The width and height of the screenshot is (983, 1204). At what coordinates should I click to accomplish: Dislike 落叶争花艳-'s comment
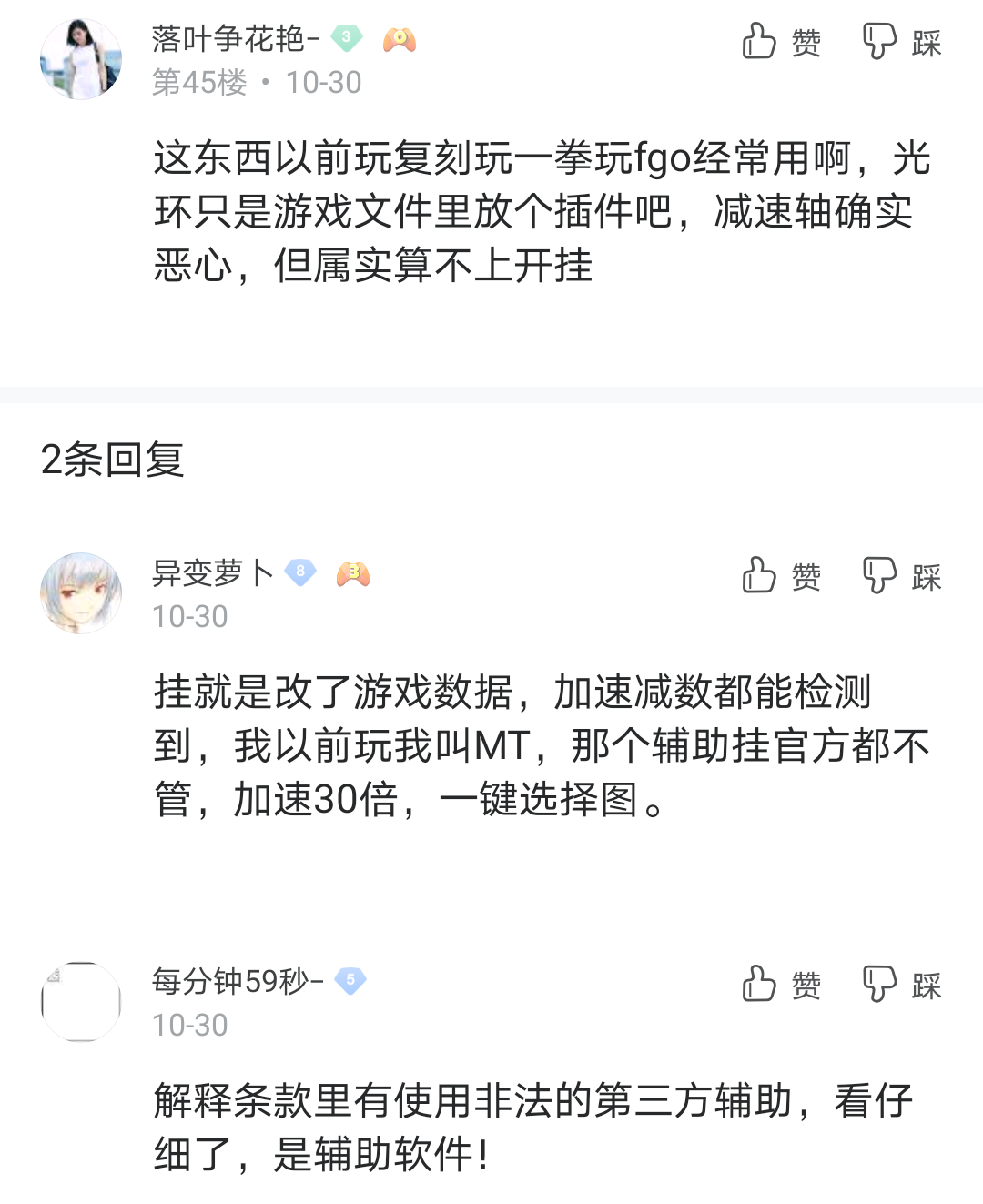[901, 42]
